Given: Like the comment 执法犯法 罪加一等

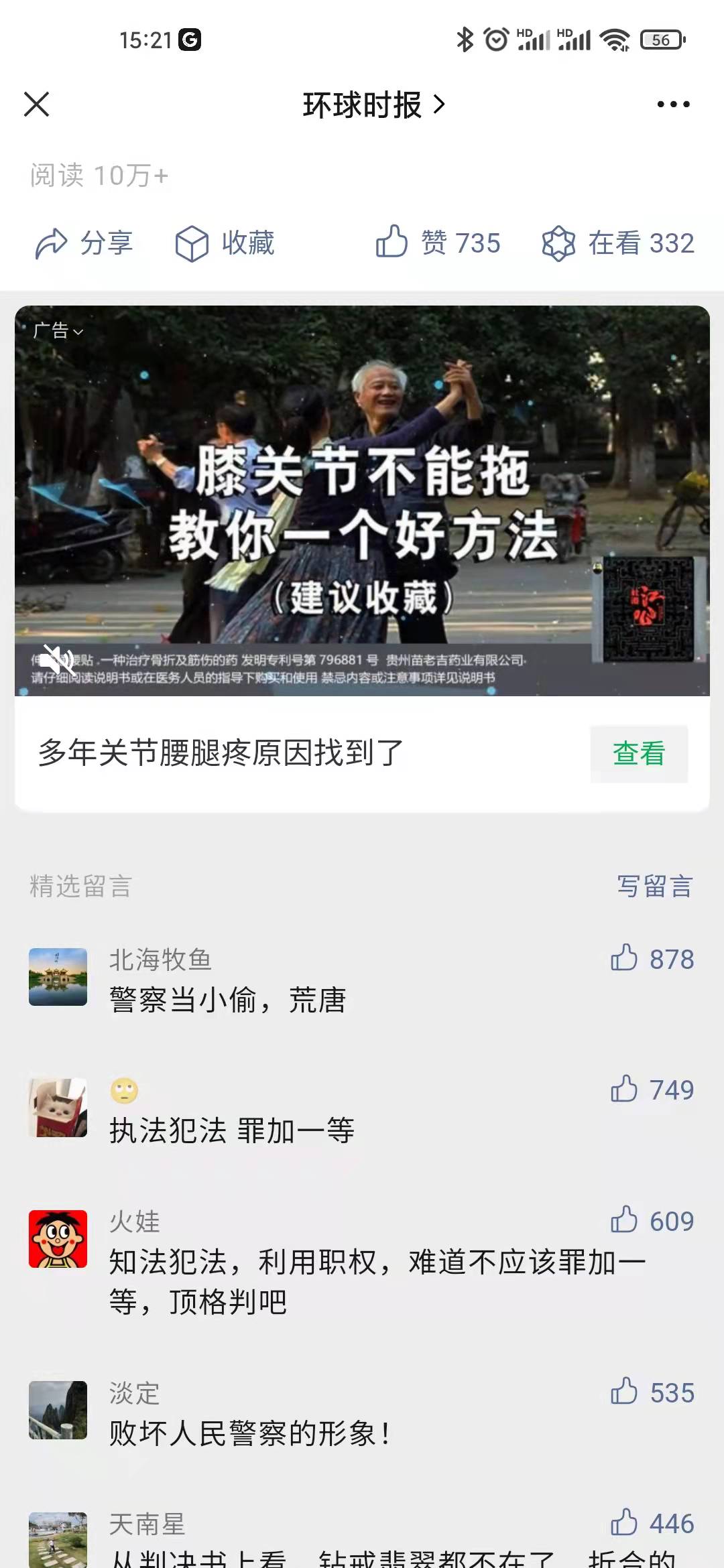Looking at the screenshot, I should pos(652,1090).
